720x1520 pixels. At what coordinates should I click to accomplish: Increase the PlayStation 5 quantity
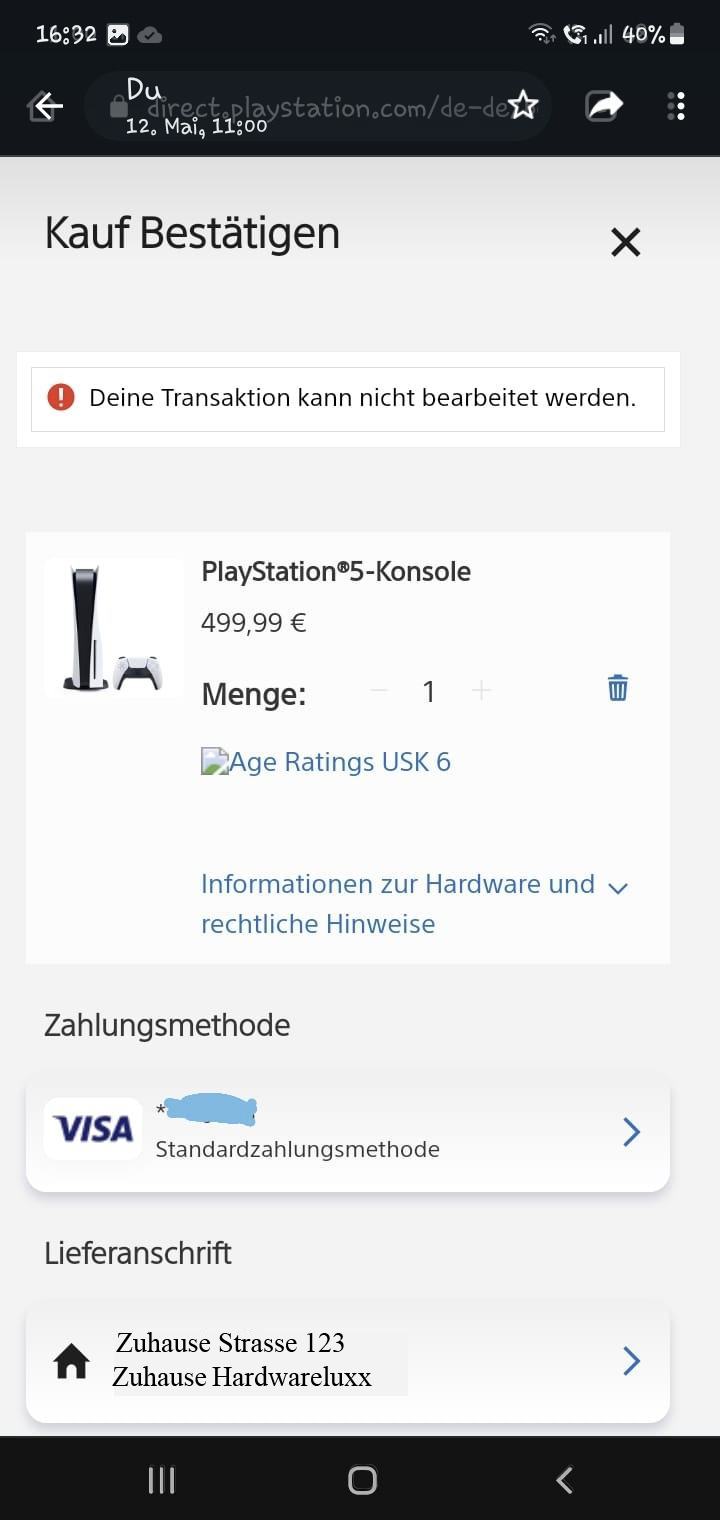(481, 691)
